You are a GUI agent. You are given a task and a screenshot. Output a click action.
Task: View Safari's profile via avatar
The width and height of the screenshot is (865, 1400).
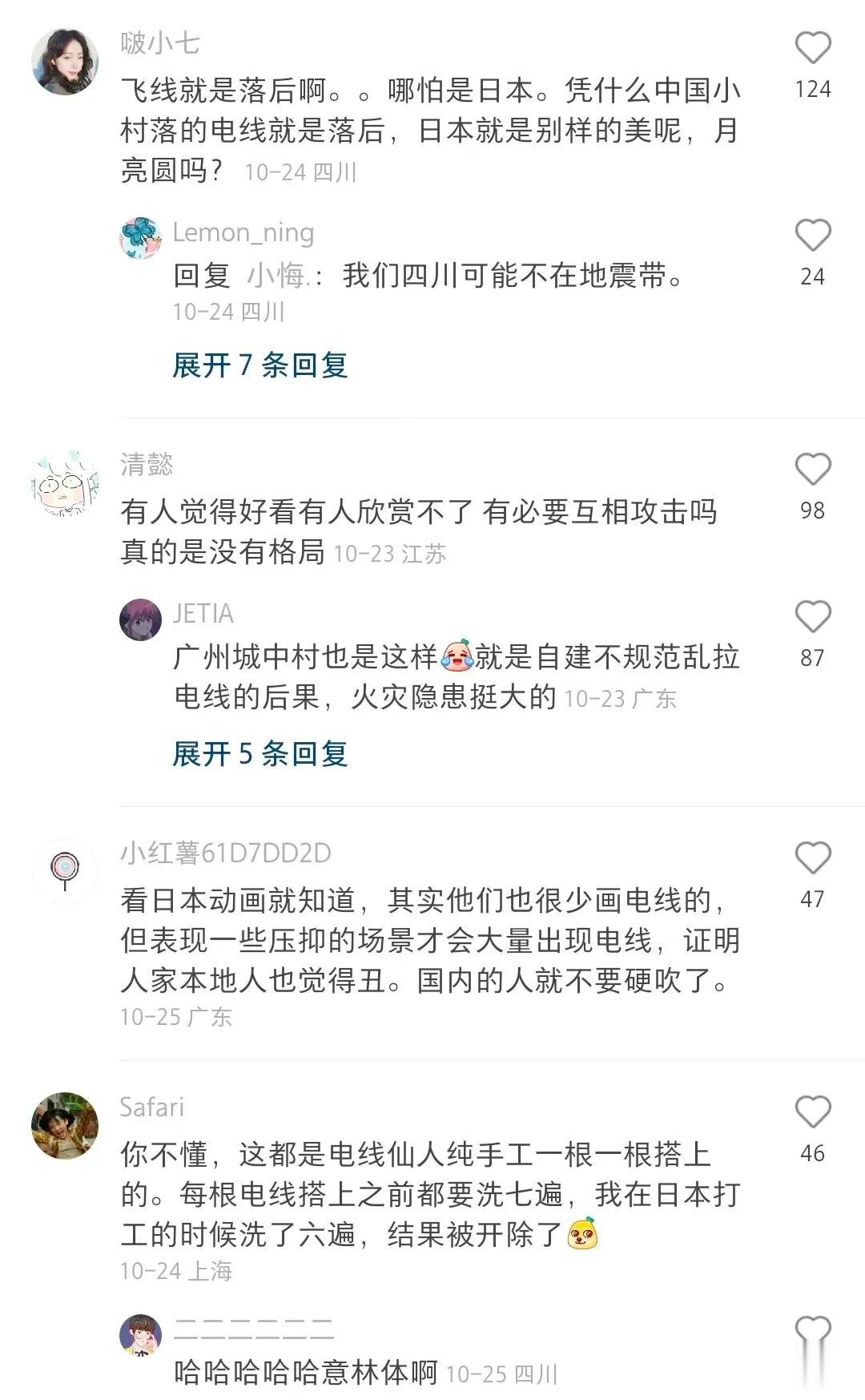[64, 1125]
